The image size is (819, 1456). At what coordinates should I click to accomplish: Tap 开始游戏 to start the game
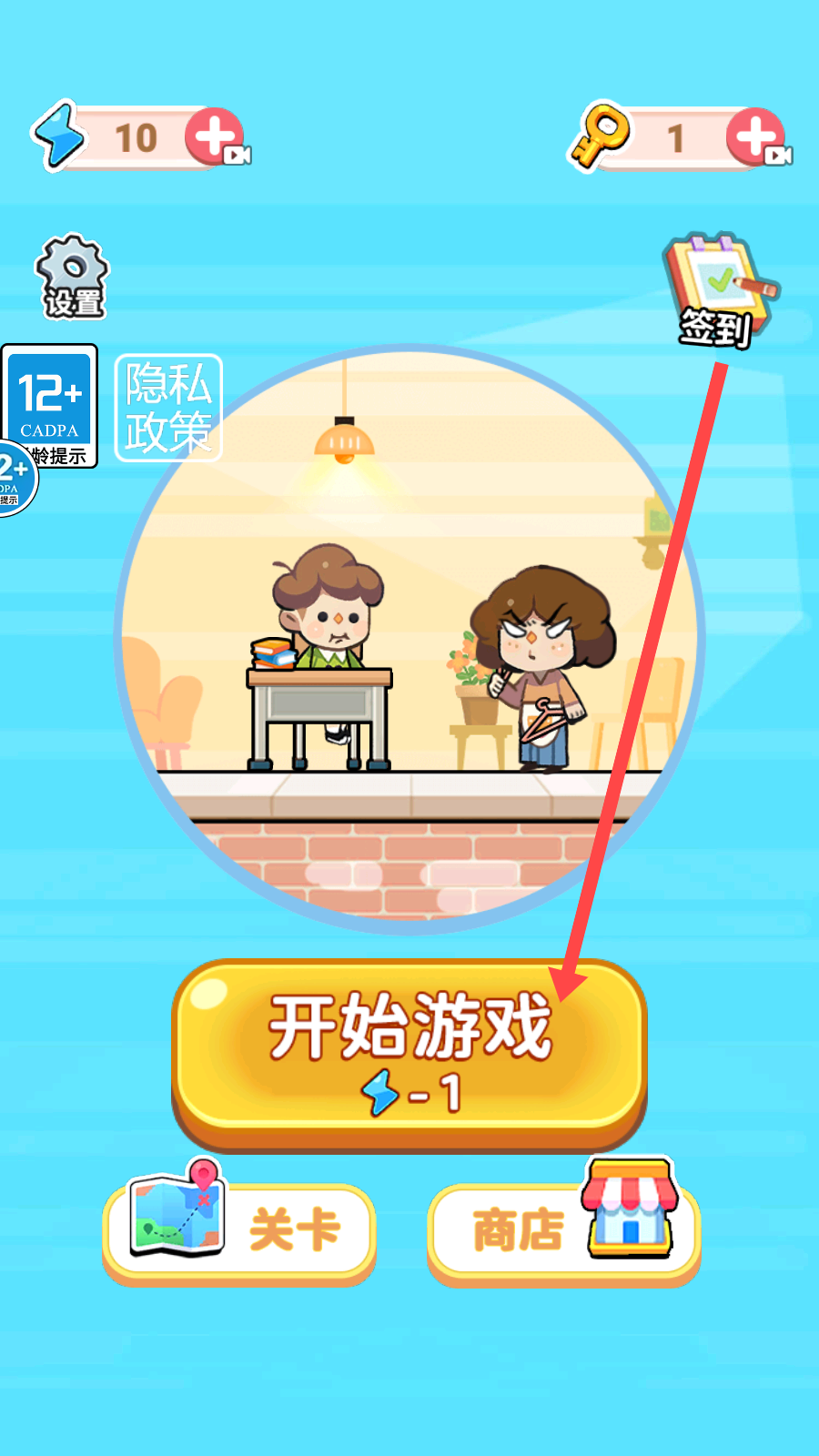coord(409,1054)
